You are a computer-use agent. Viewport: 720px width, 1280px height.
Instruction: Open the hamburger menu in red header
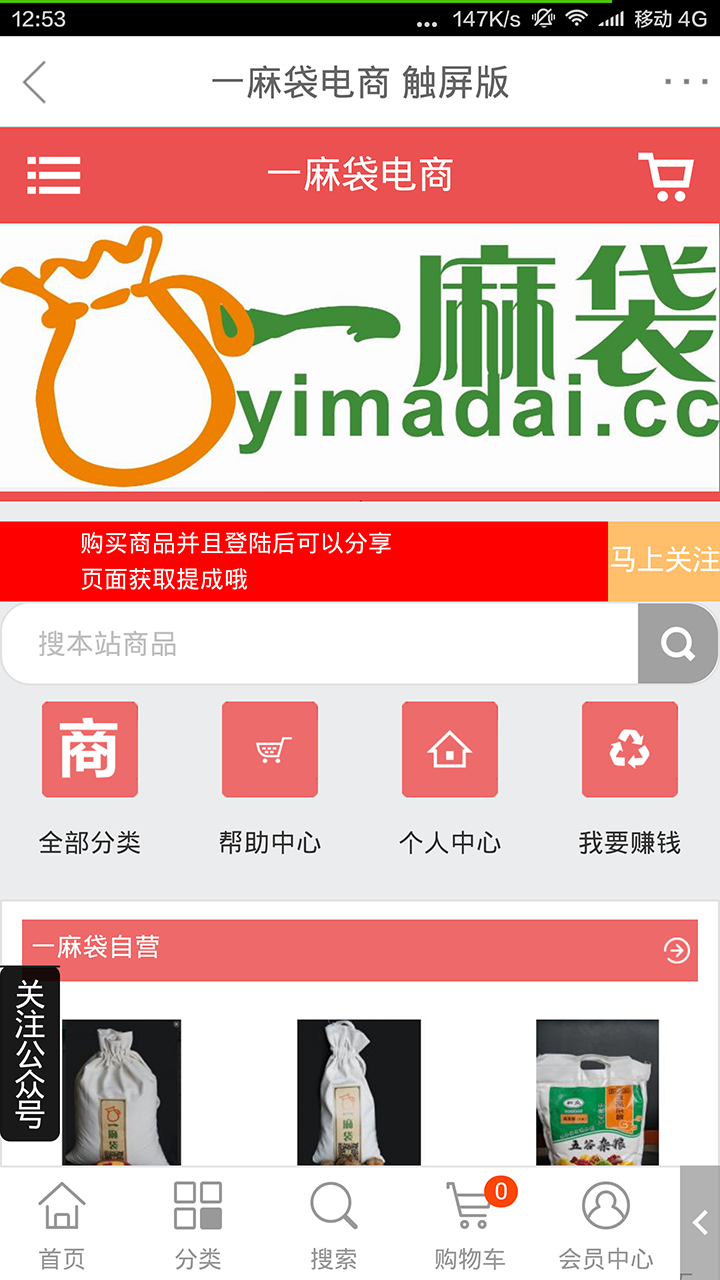coord(54,175)
